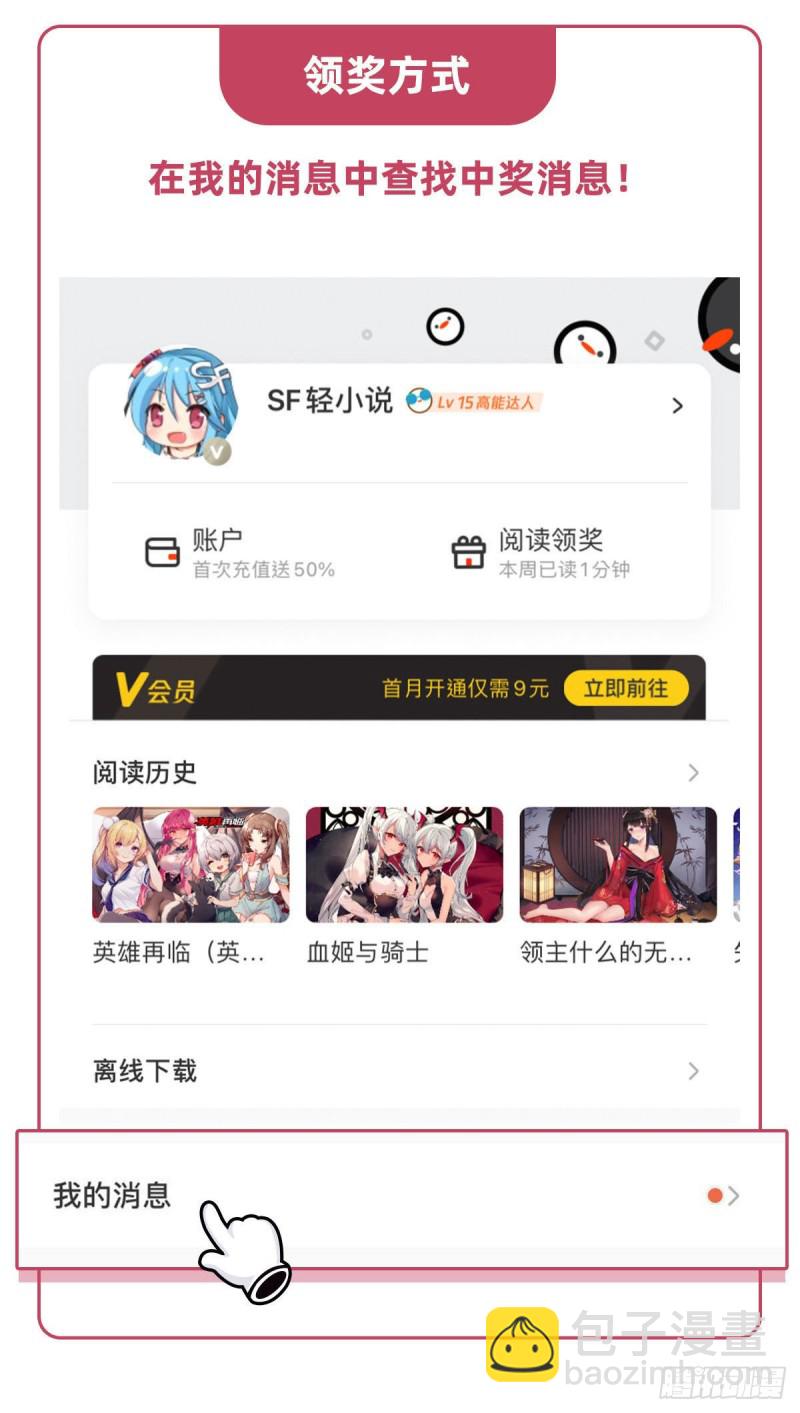Tap the clock decoration near the top banner
Viewport: 800px width, 1413px height.
point(444,327)
